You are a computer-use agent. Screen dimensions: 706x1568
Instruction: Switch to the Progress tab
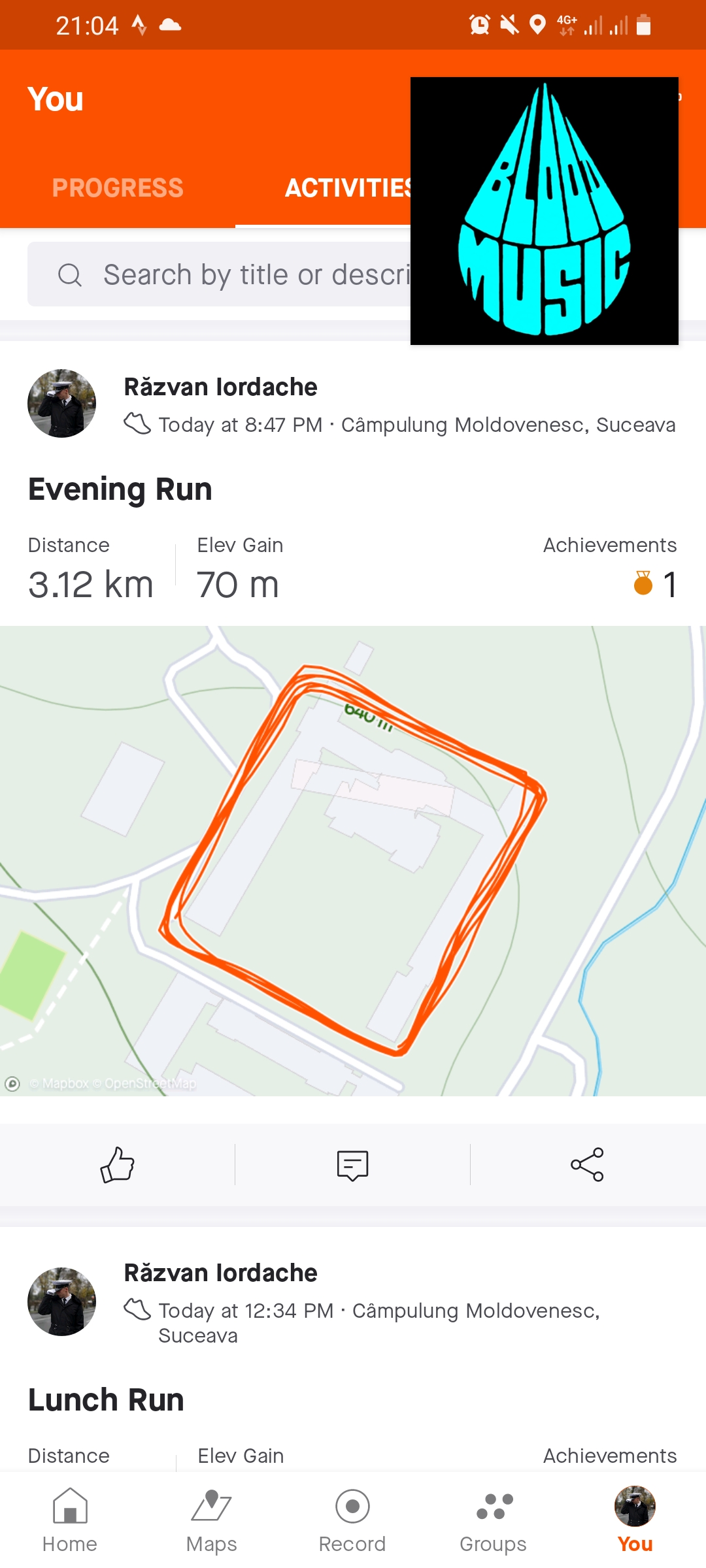tap(118, 188)
